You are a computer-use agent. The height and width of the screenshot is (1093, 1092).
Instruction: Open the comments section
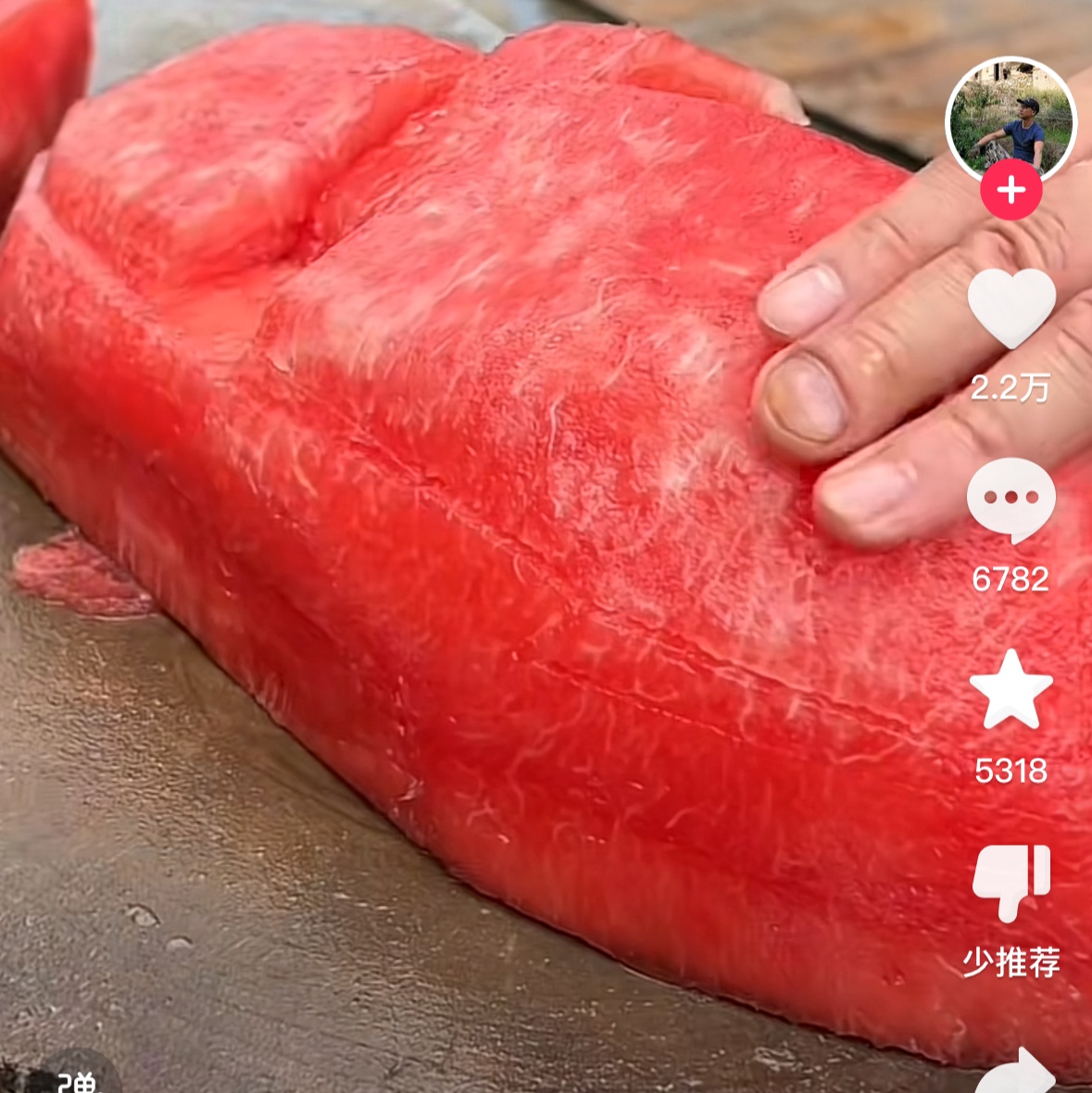coord(1010,500)
